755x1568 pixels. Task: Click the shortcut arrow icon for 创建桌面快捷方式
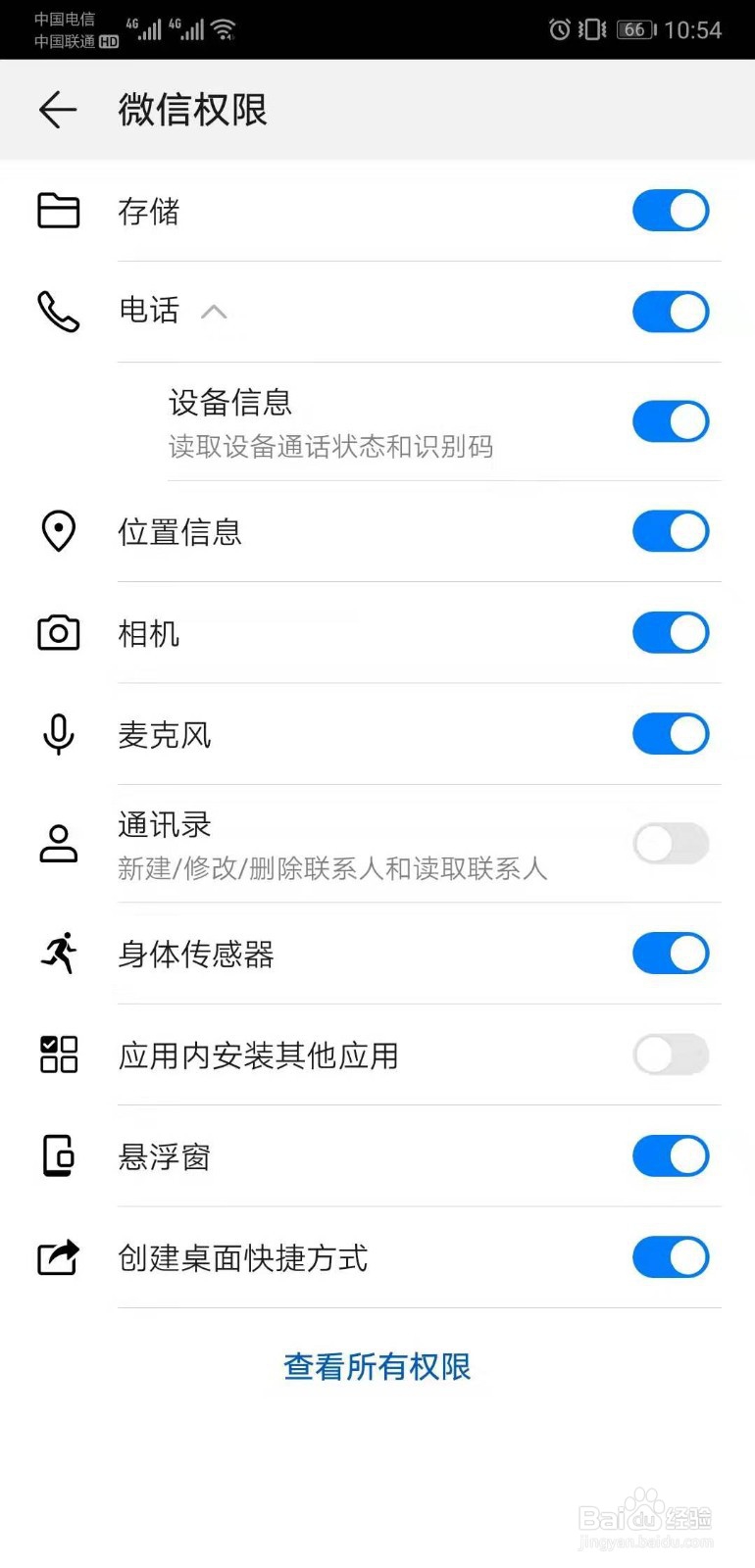[x=57, y=1257]
